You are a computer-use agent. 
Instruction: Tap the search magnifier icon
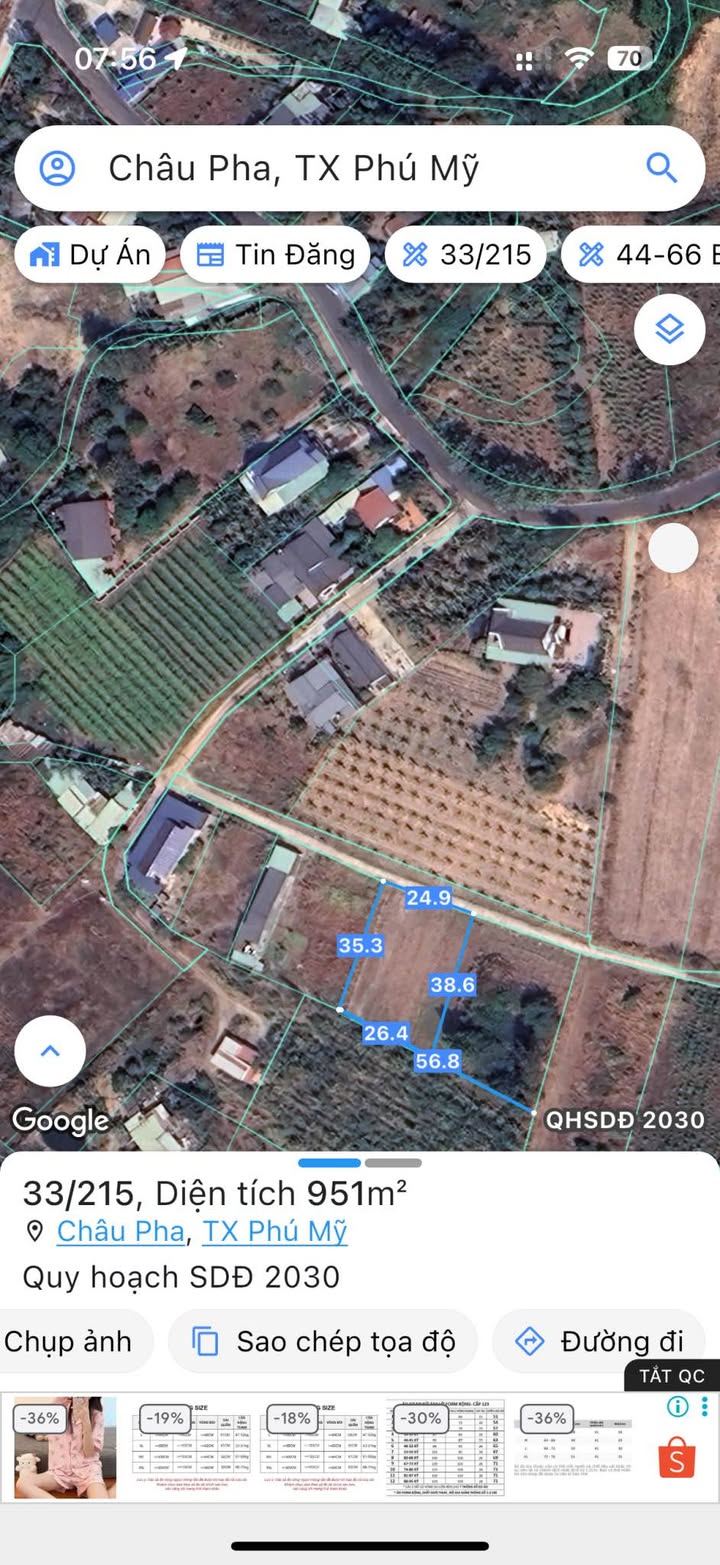662,167
